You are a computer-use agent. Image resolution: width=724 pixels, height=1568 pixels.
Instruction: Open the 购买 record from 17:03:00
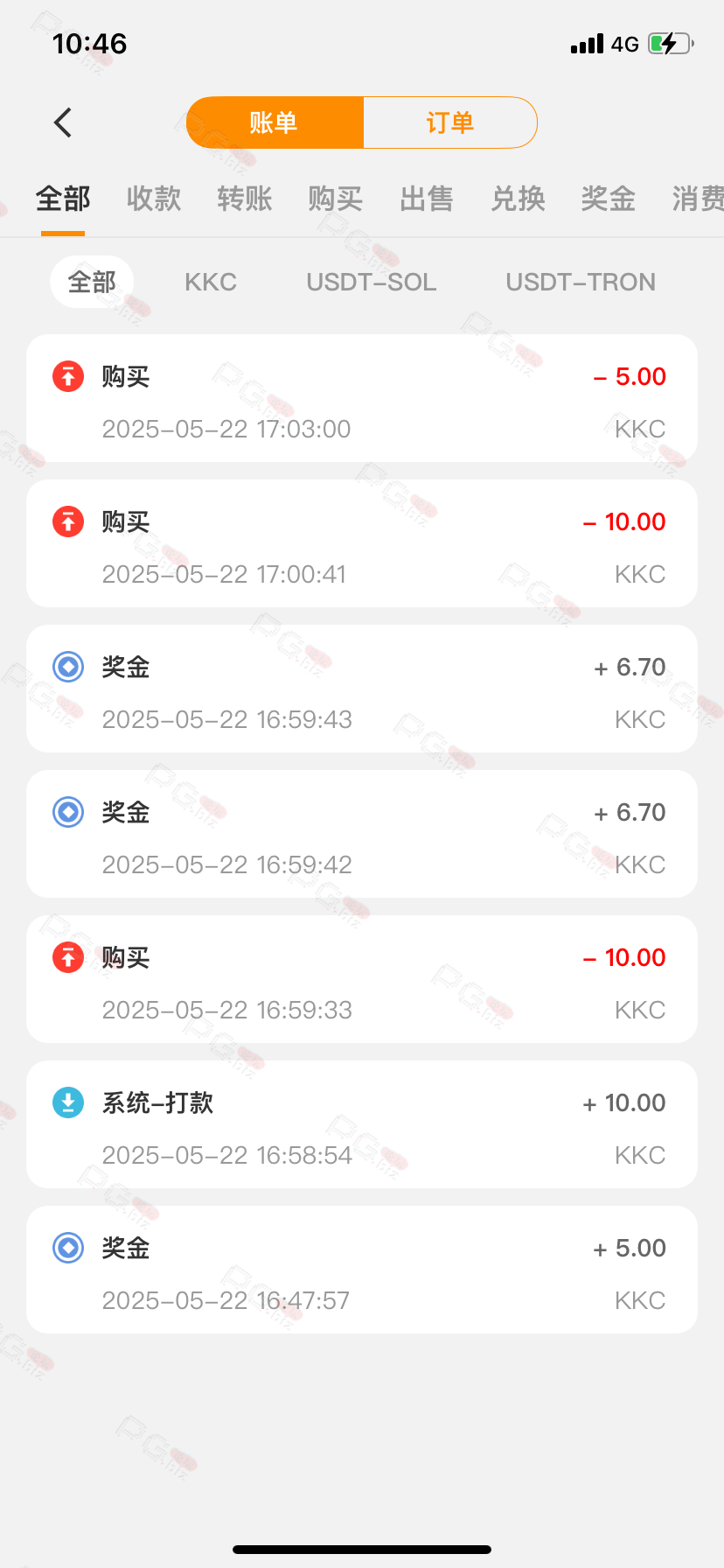pos(362,398)
